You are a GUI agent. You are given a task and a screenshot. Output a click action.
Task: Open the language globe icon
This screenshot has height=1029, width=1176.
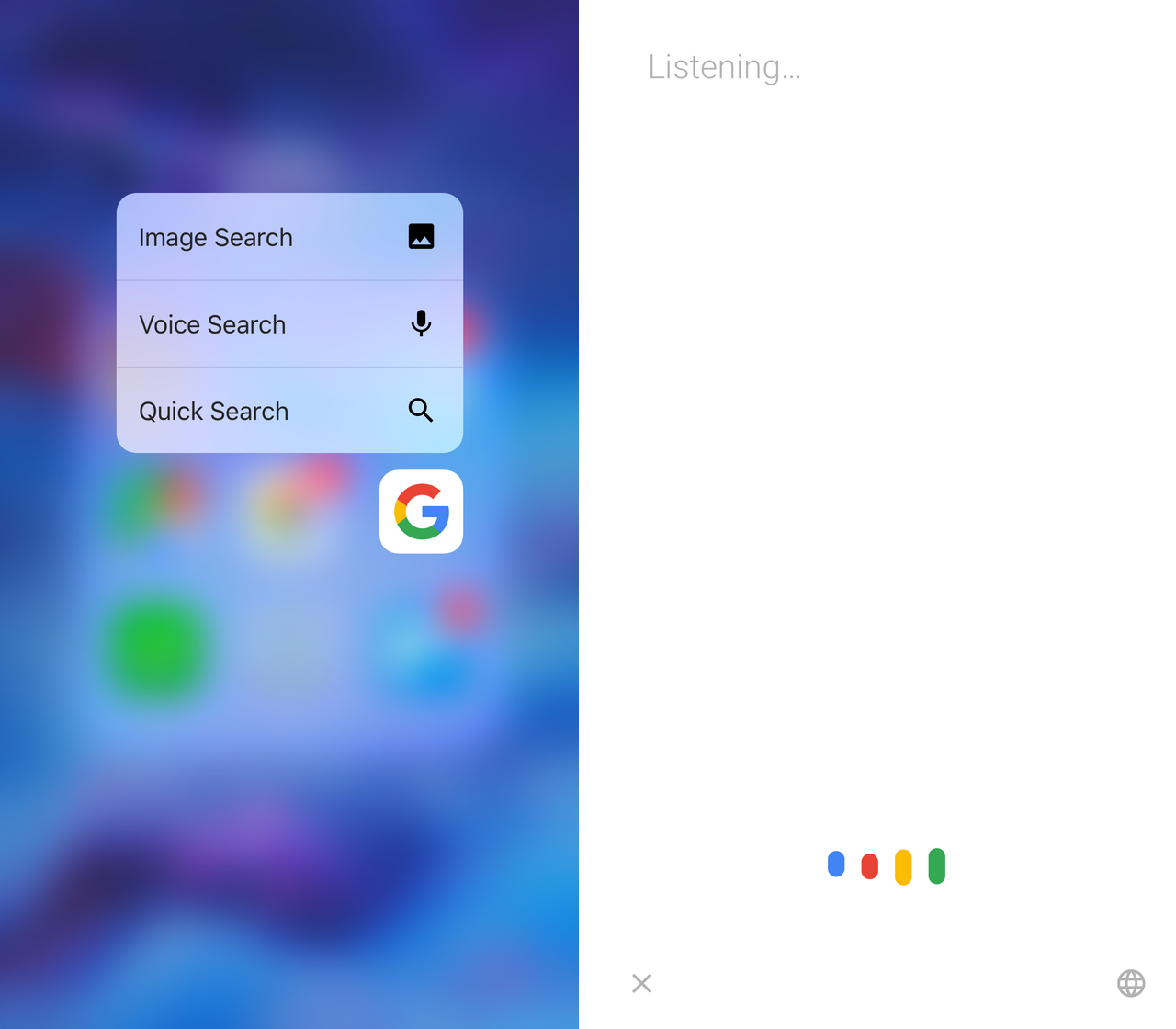tap(1131, 983)
